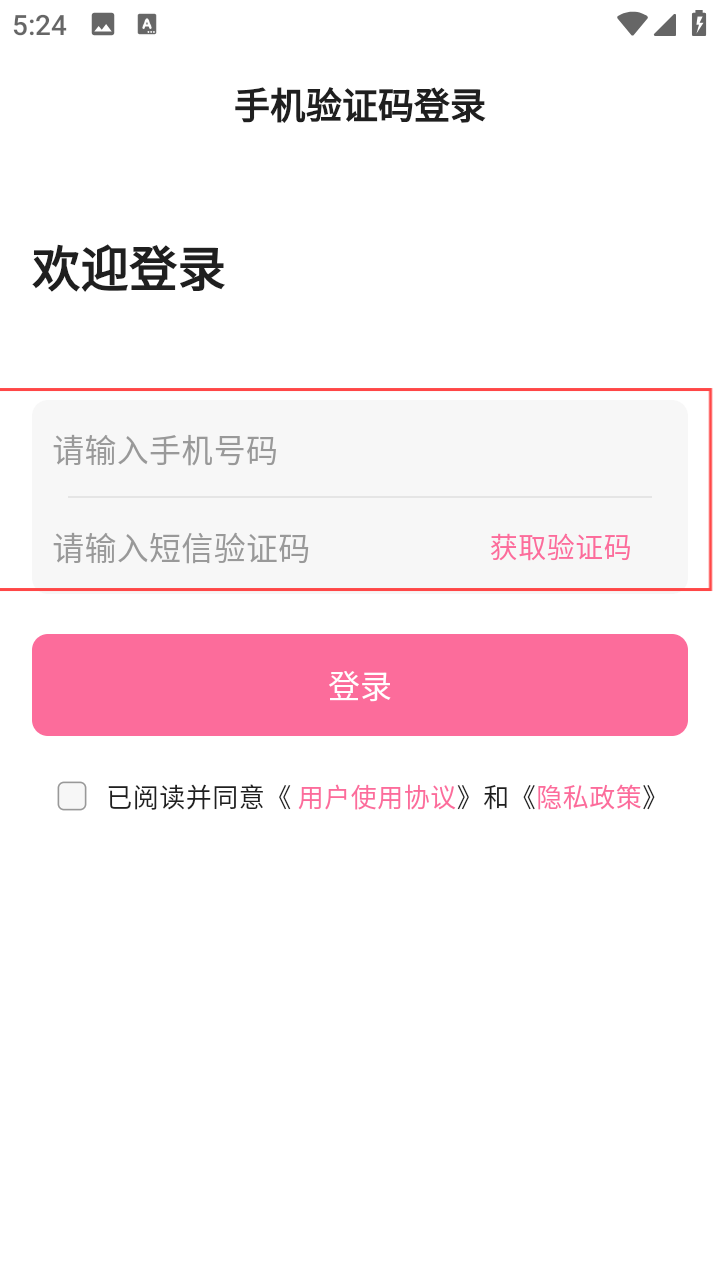Tap the pink 登录 button
The width and height of the screenshot is (720, 1280).
[360, 685]
